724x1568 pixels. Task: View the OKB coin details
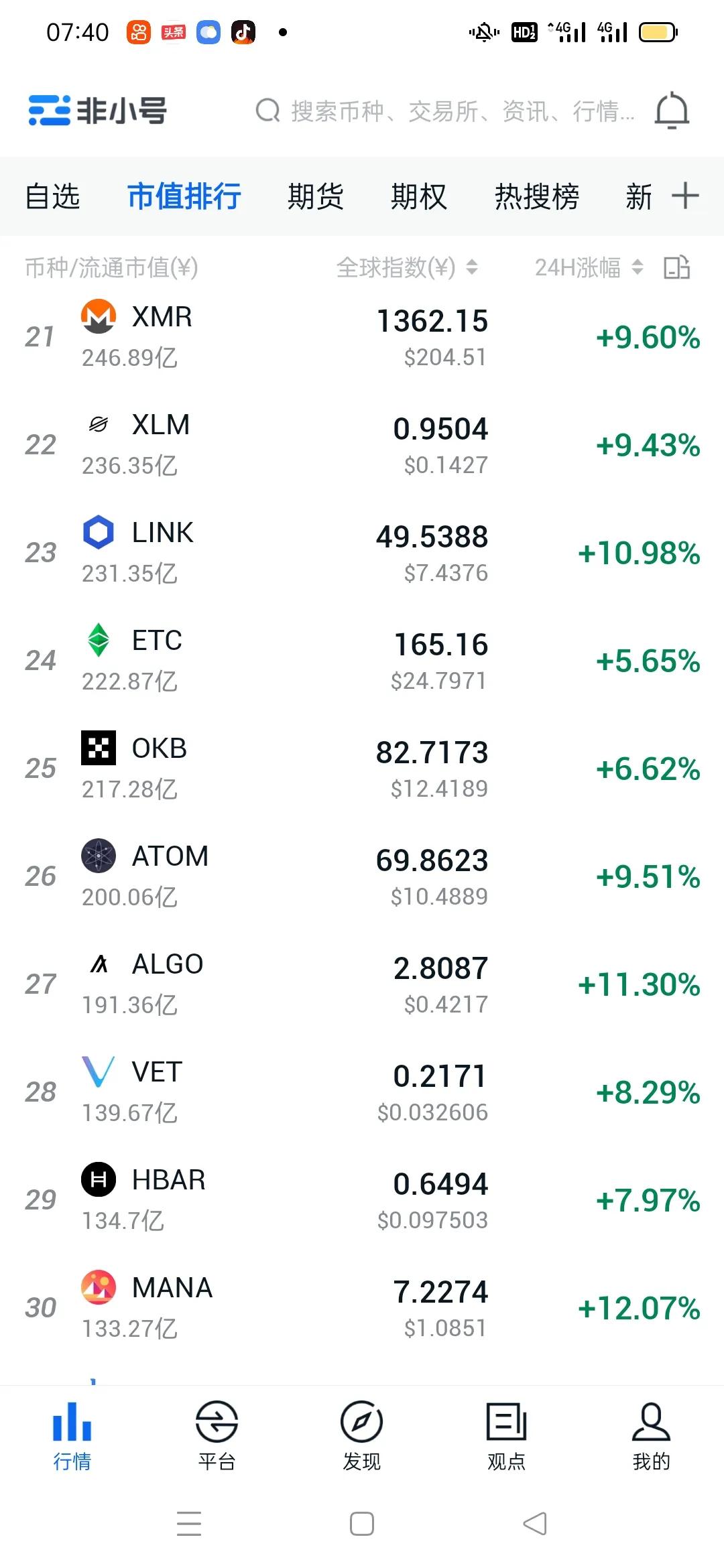pyautogui.click(x=362, y=769)
